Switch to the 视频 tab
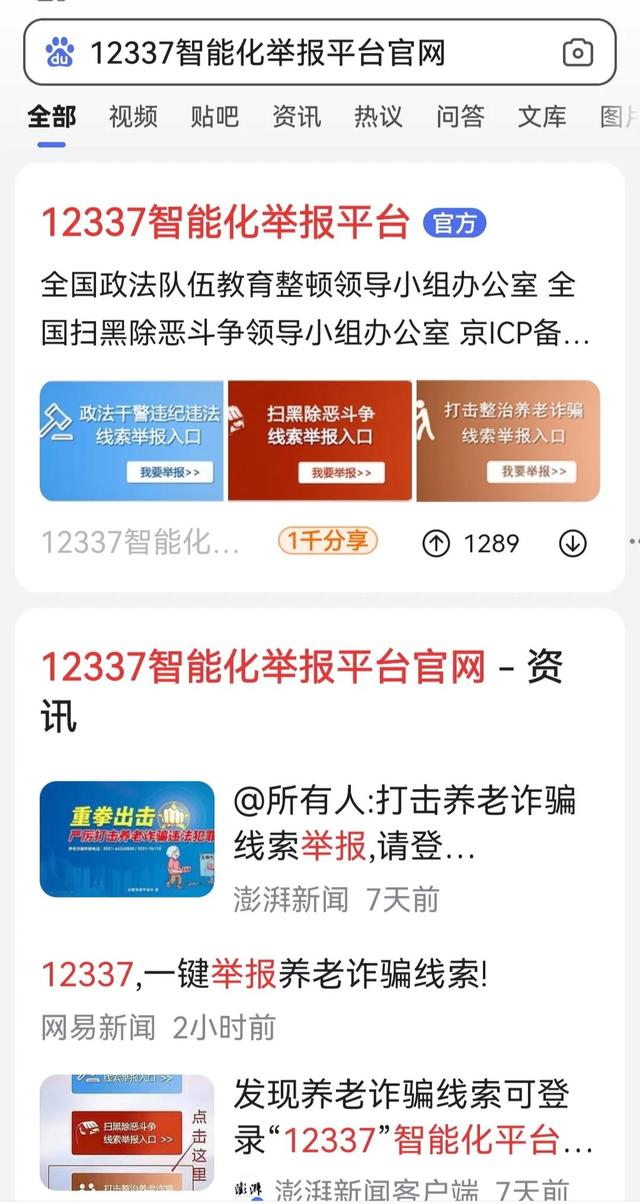 (133, 116)
